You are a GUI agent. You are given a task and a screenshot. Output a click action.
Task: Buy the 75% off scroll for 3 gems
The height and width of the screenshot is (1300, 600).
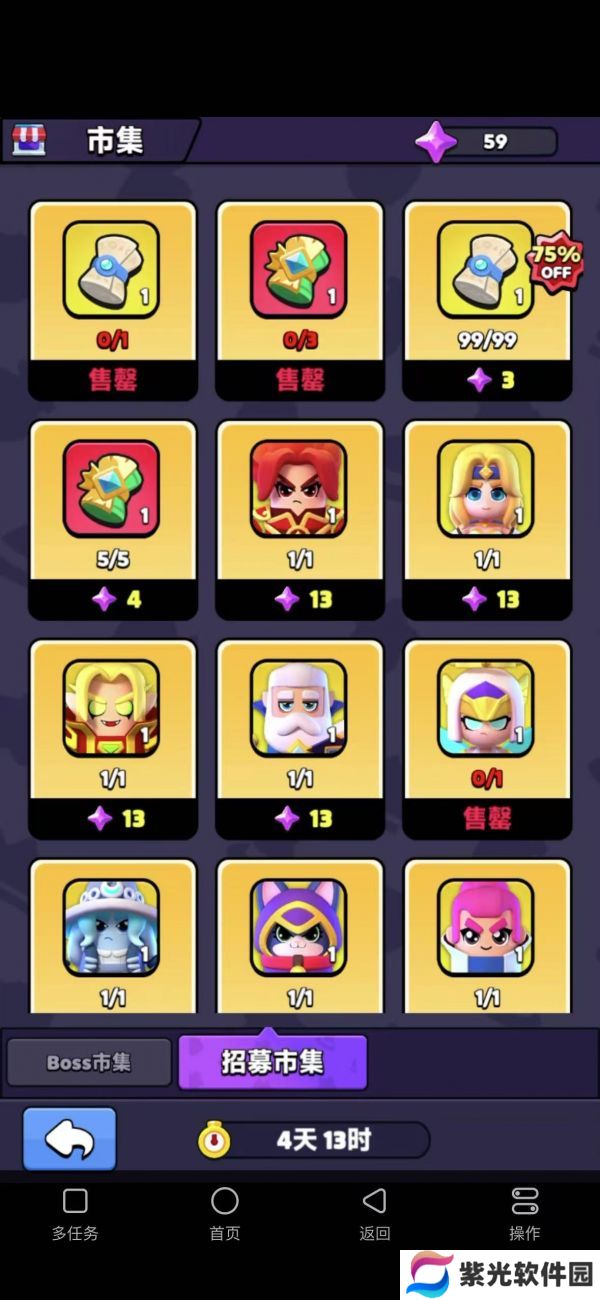pyautogui.click(x=487, y=300)
